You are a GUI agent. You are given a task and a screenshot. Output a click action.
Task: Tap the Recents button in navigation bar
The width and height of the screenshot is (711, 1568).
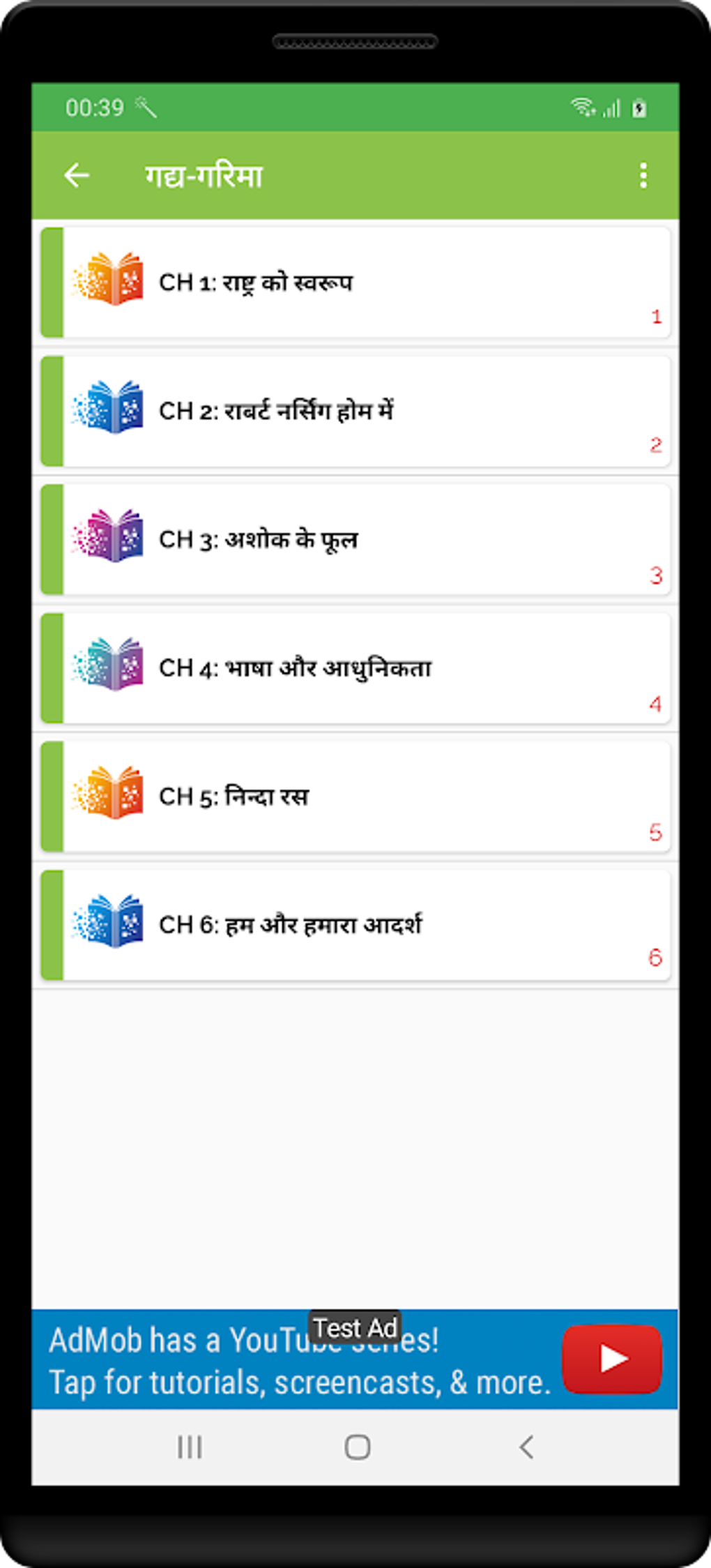coord(190,1447)
